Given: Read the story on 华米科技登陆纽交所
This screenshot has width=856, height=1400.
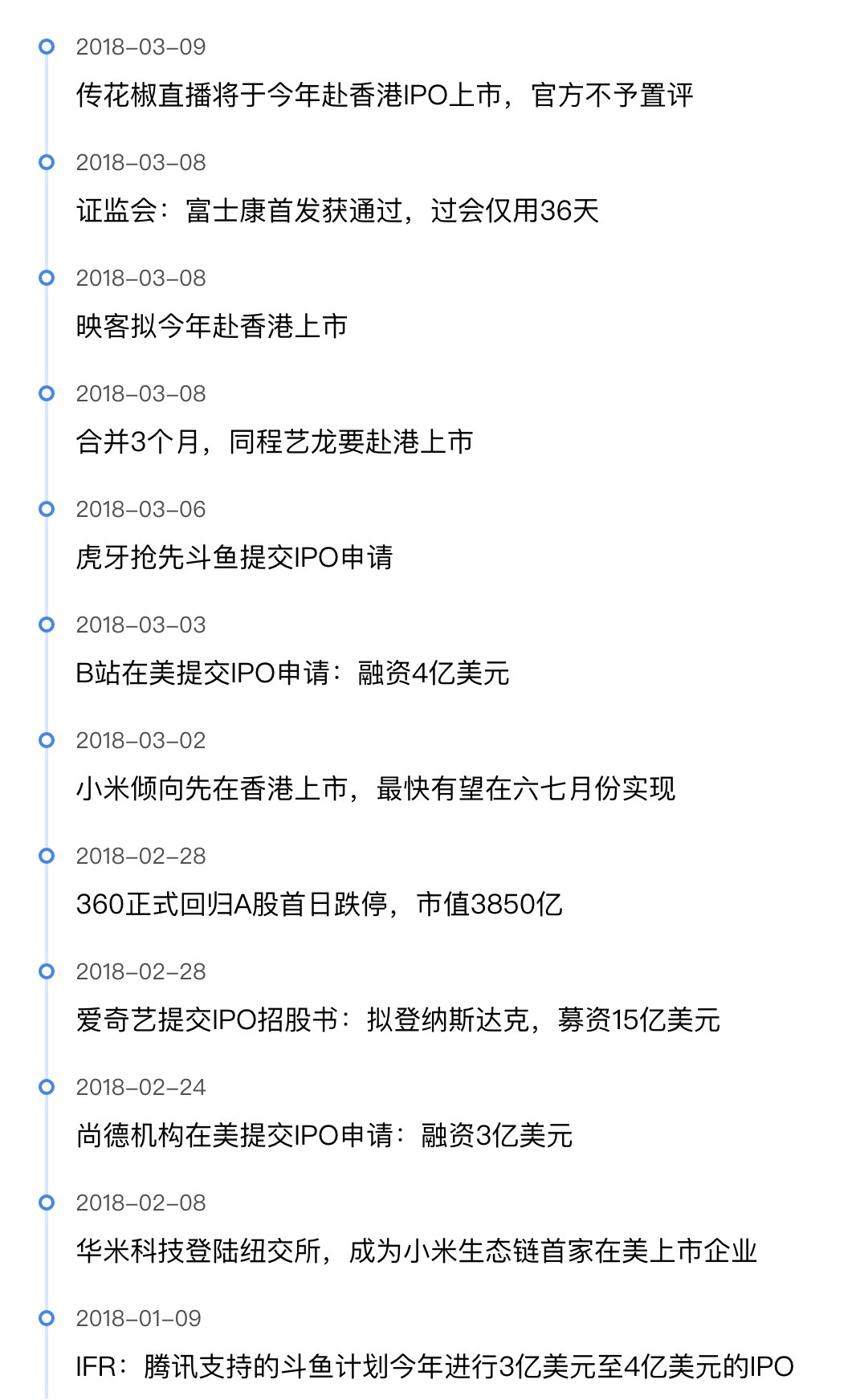Looking at the screenshot, I should (416, 1251).
